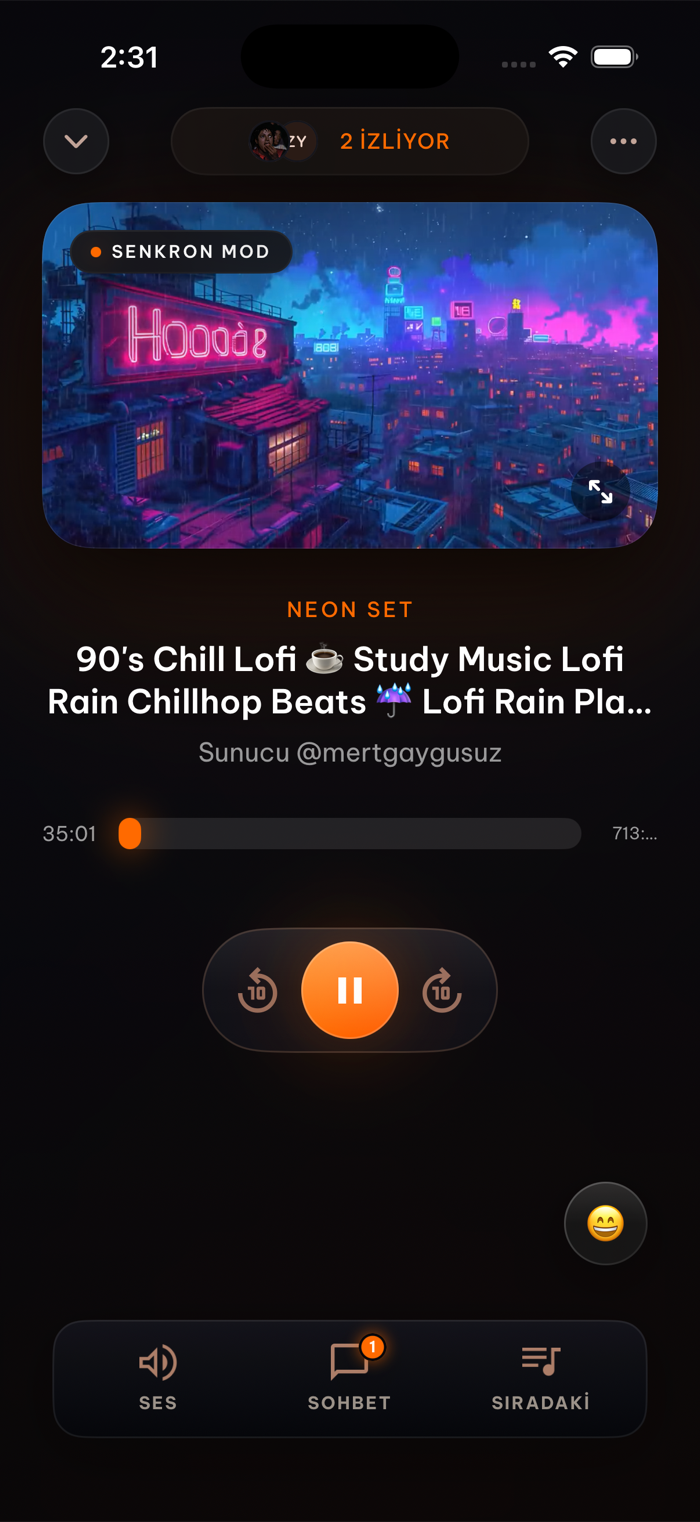Switch to the SIRADAKİ queue tab
Screen dimensions: 700x1522
[x=541, y=1378]
